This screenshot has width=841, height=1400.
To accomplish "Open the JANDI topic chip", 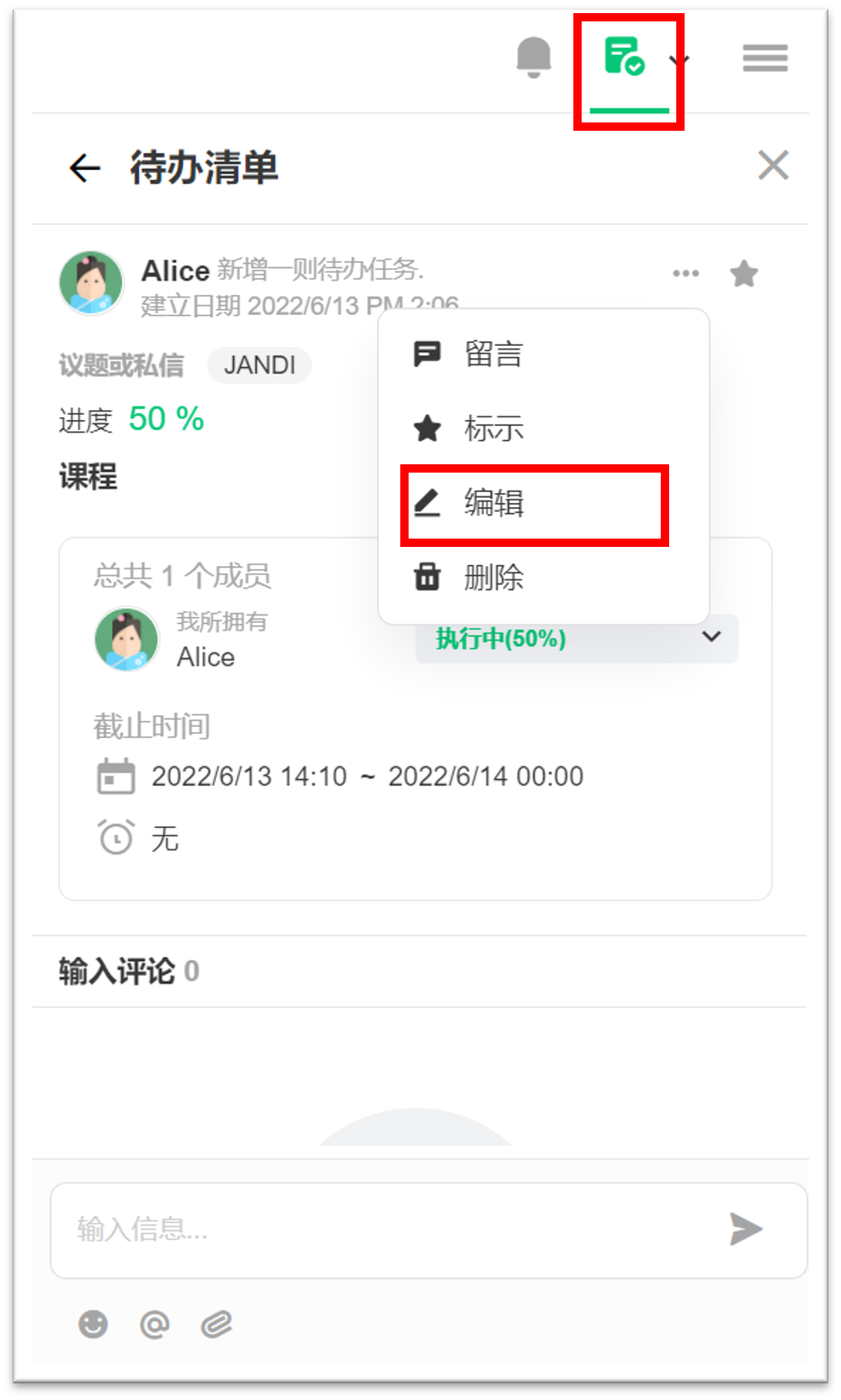I will coord(259,365).
